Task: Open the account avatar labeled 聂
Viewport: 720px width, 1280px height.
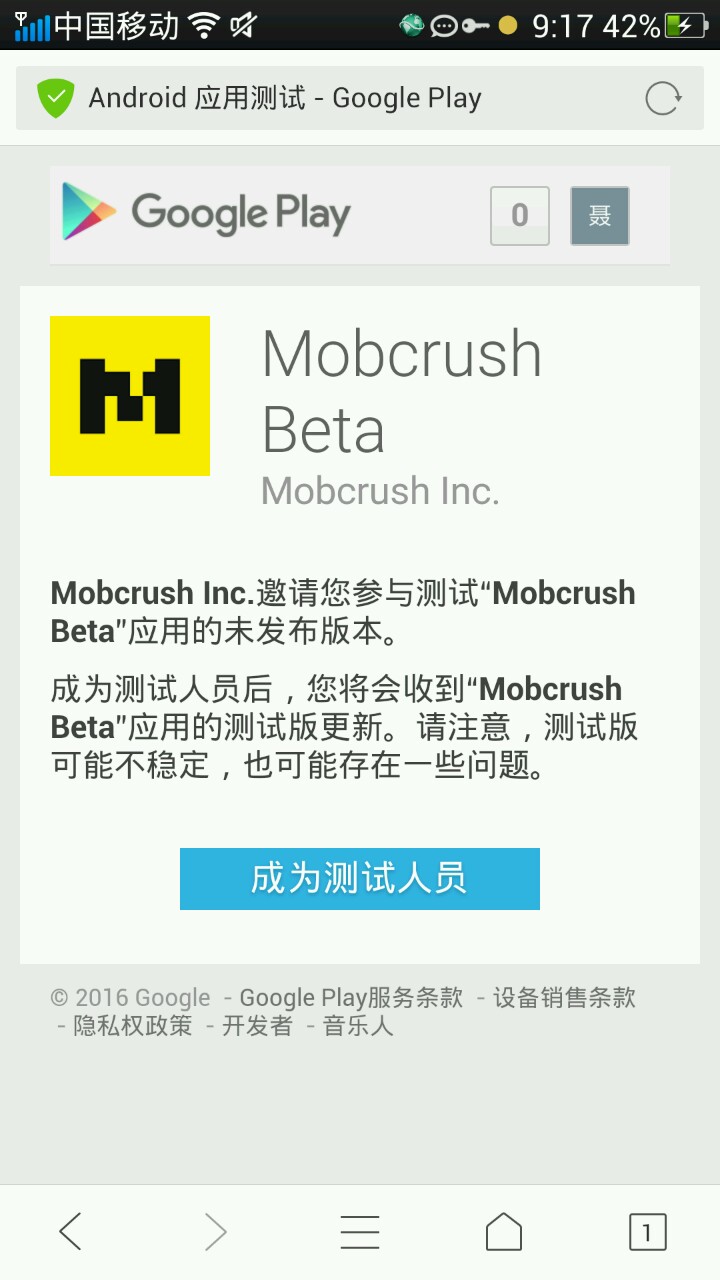Action: (x=599, y=215)
